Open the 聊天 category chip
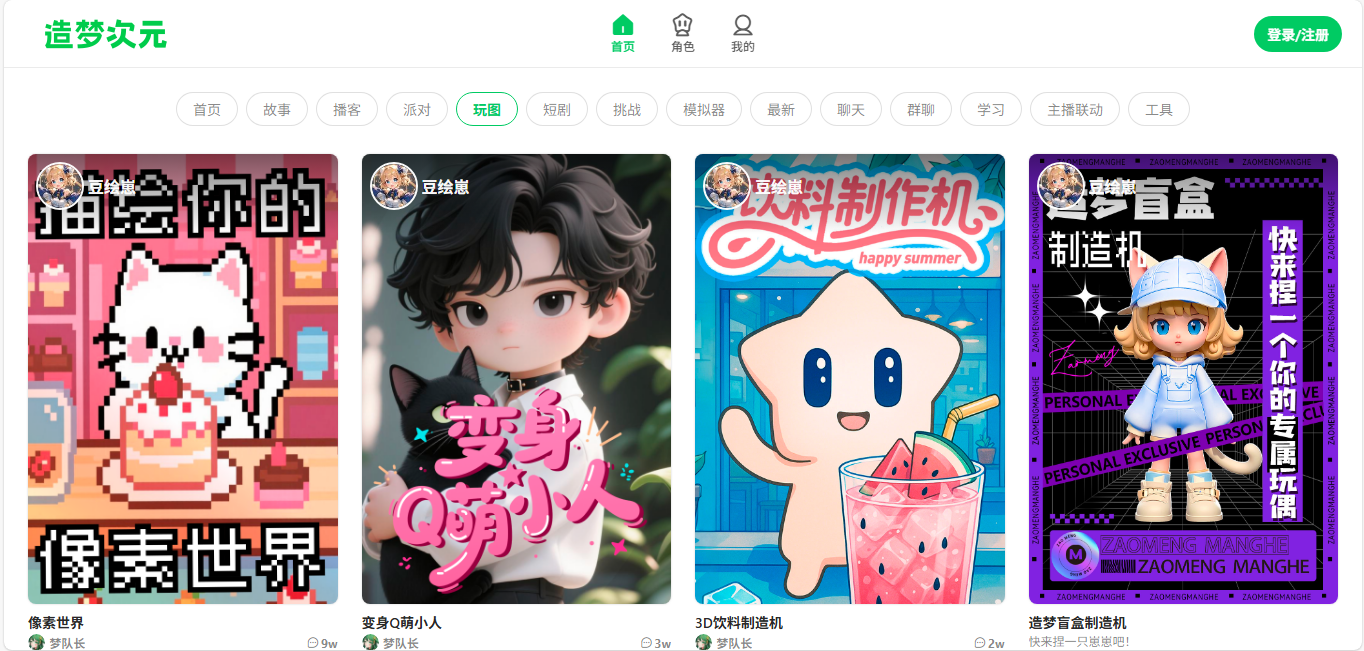1364x651 pixels. 851,110
